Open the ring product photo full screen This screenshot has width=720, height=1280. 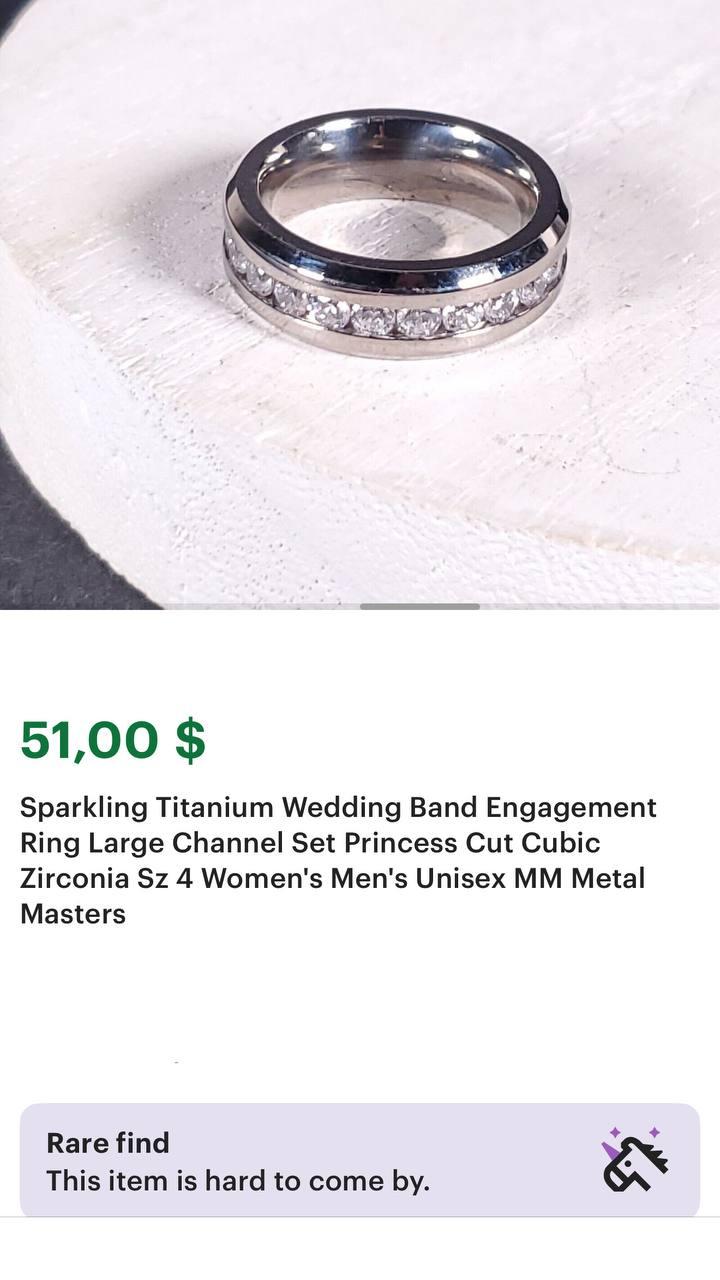[360, 300]
